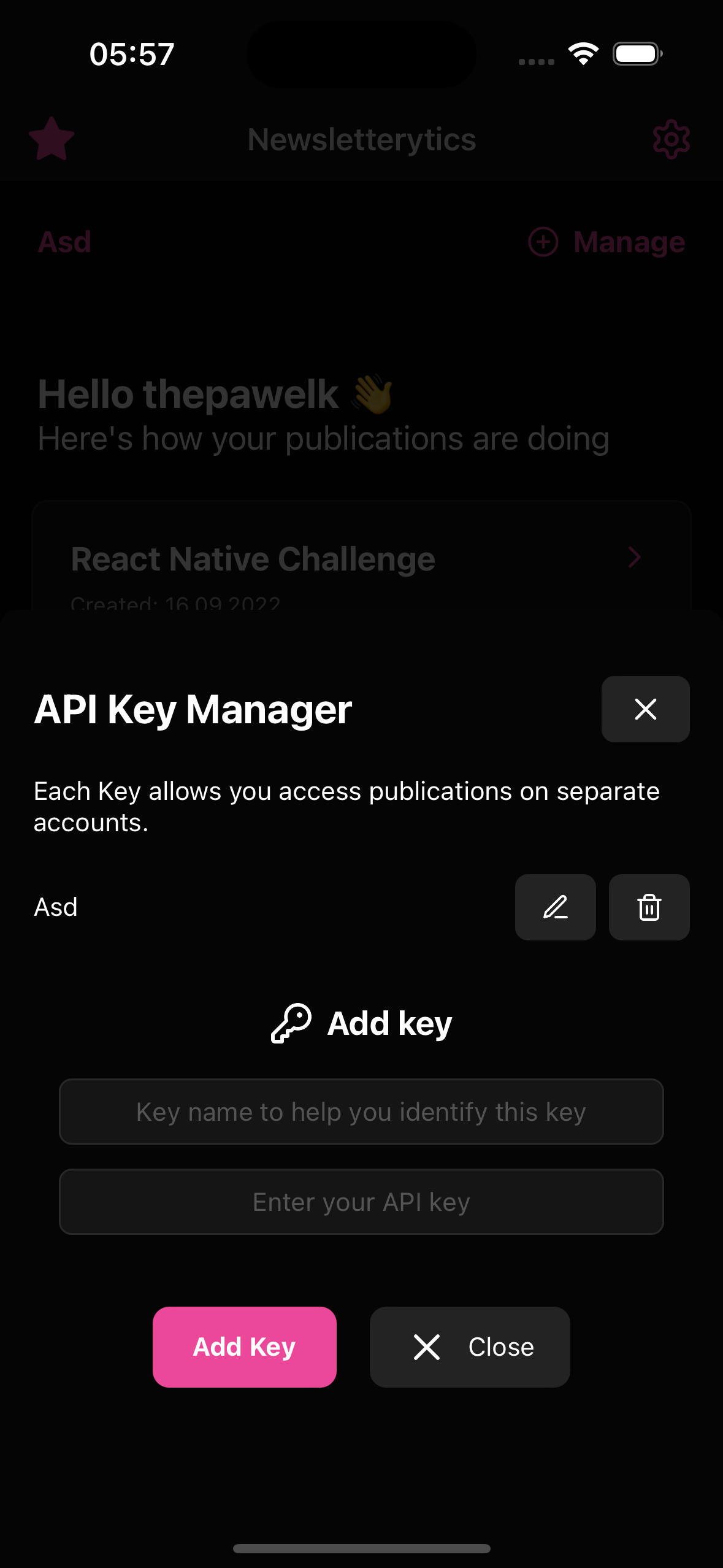Focus the key name field
Viewport: 723px width, 1568px height.
tap(361, 1112)
